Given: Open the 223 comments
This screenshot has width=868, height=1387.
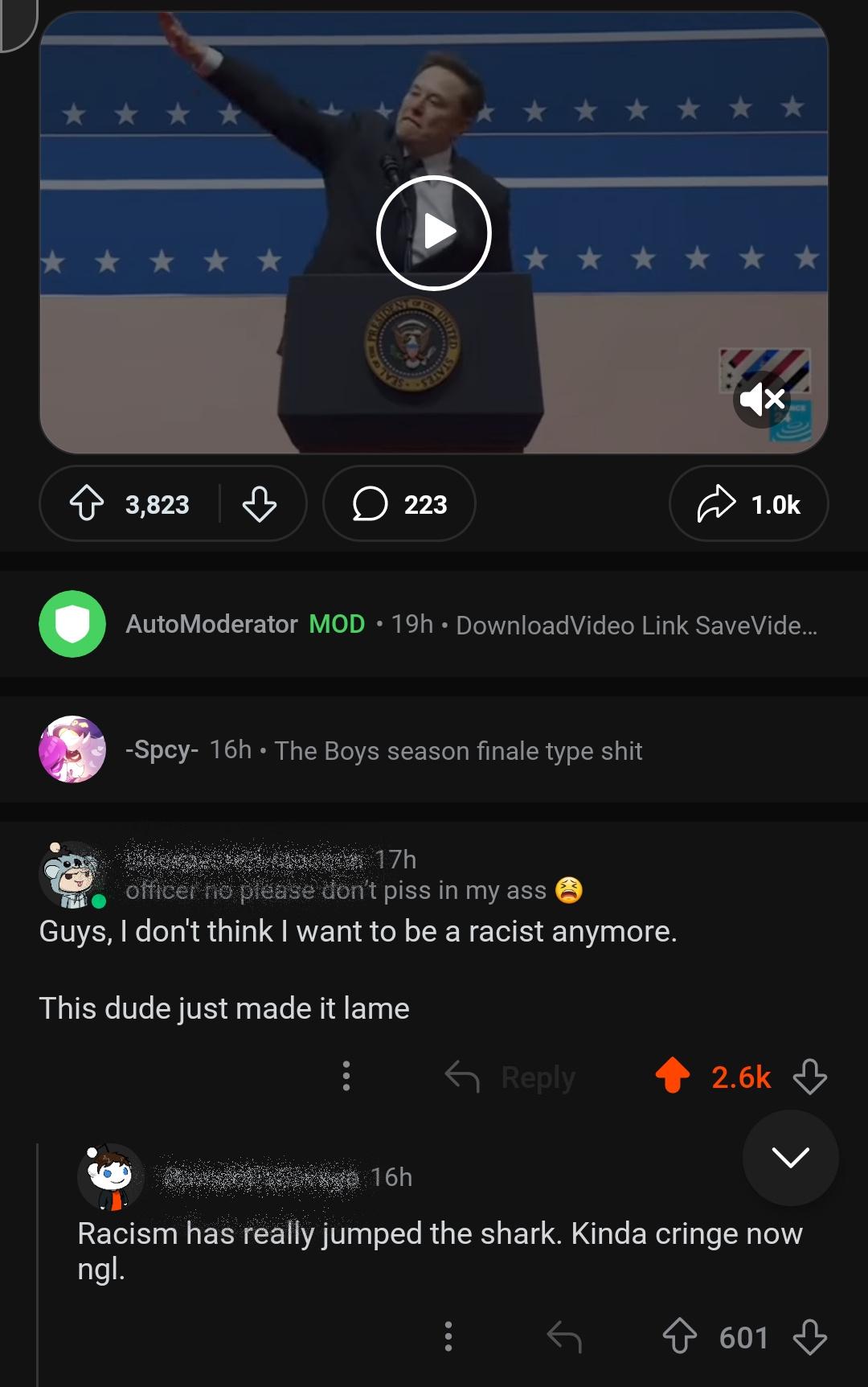Looking at the screenshot, I should (399, 504).
